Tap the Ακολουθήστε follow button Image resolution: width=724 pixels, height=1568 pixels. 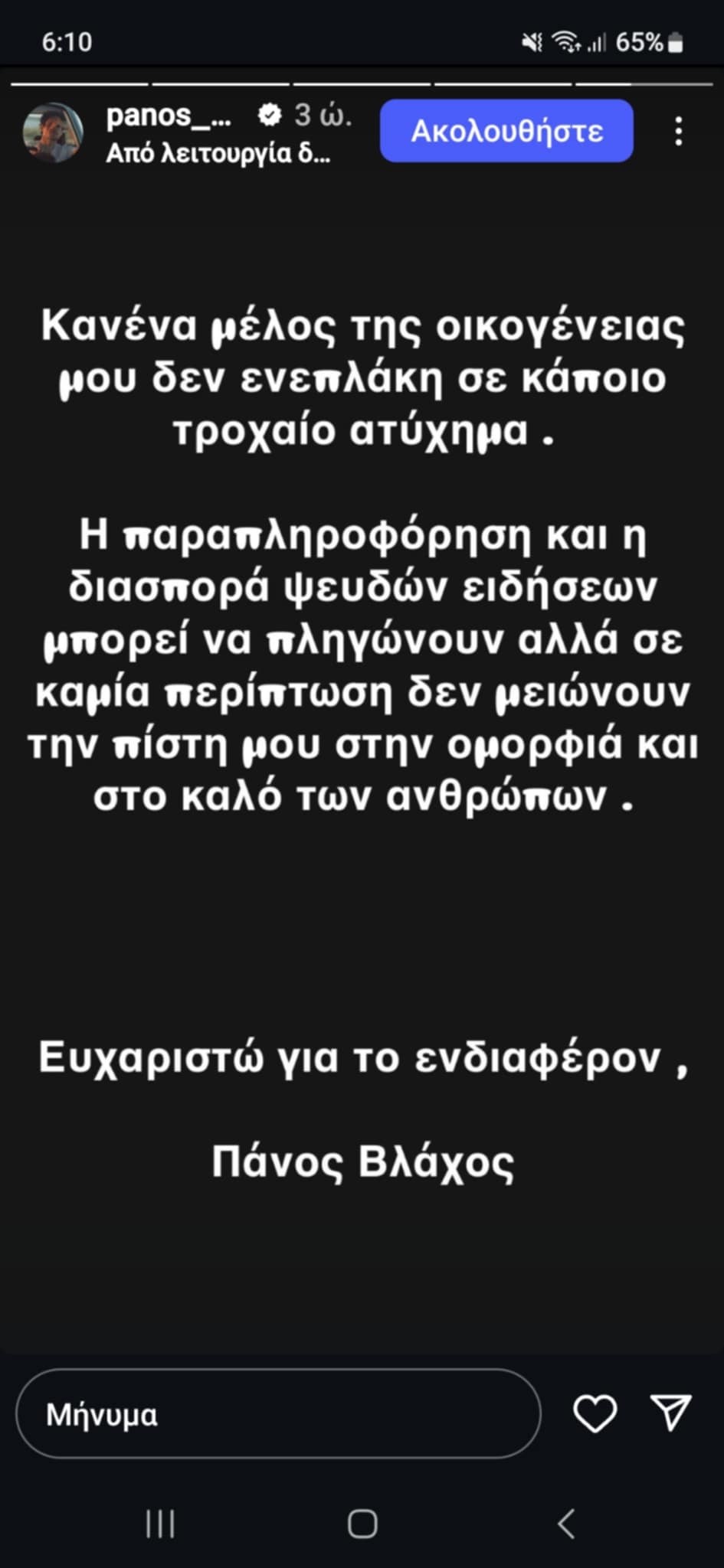click(506, 131)
